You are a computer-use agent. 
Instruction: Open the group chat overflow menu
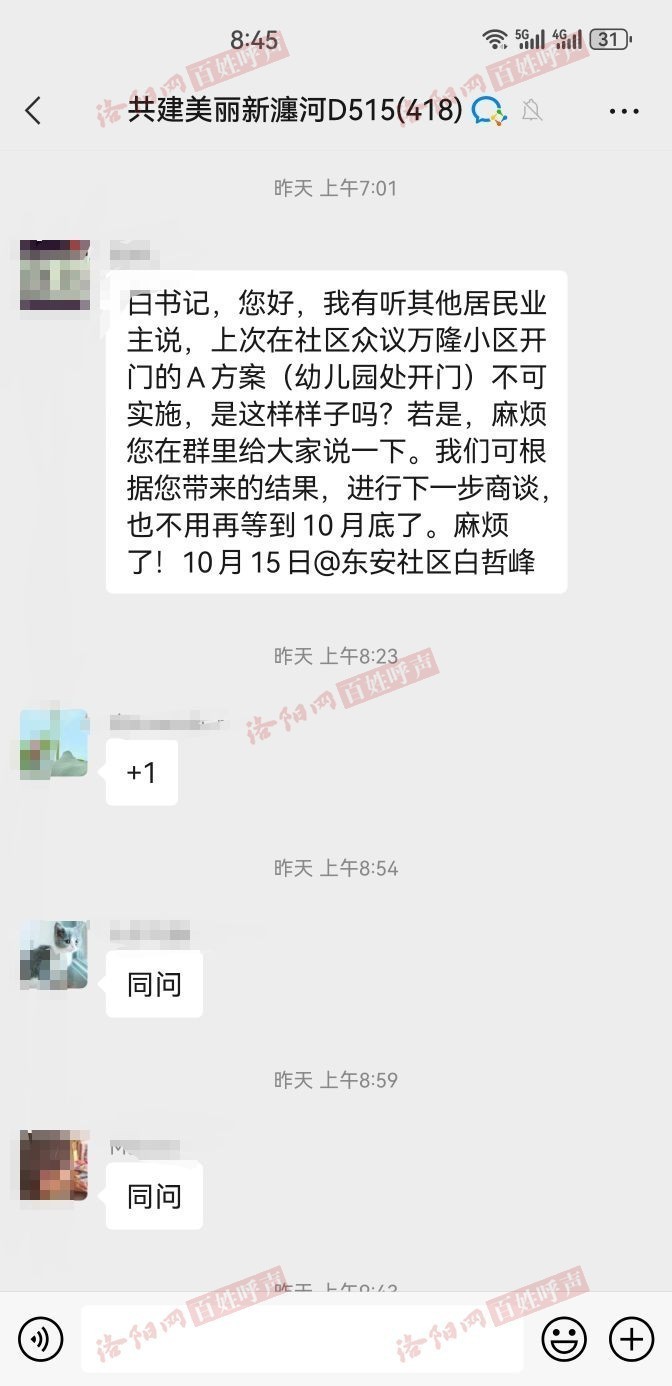tap(623, 111)
